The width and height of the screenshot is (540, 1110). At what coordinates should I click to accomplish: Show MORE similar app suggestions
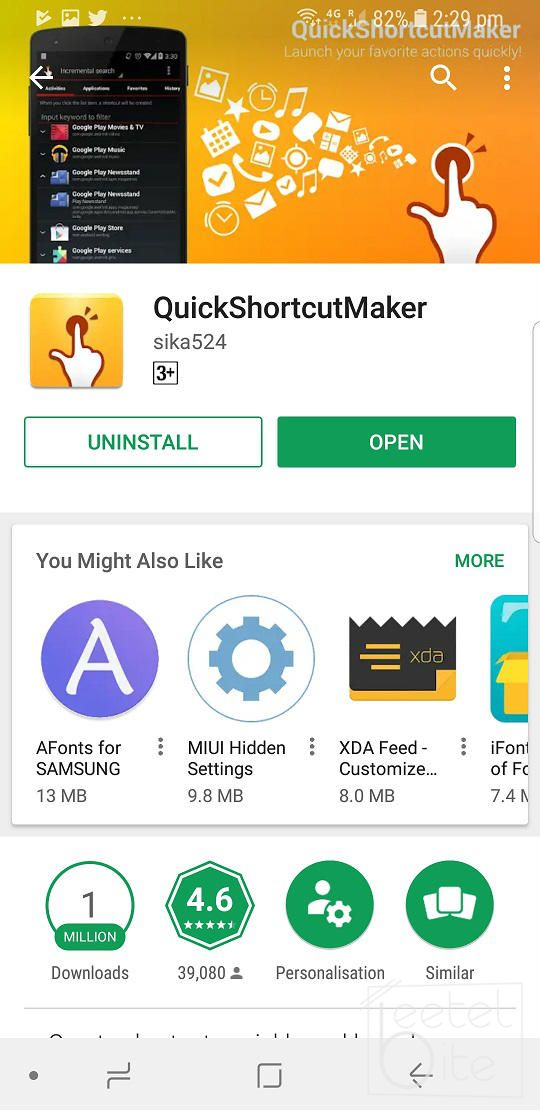pyautogui.click(x=480, y=561)
